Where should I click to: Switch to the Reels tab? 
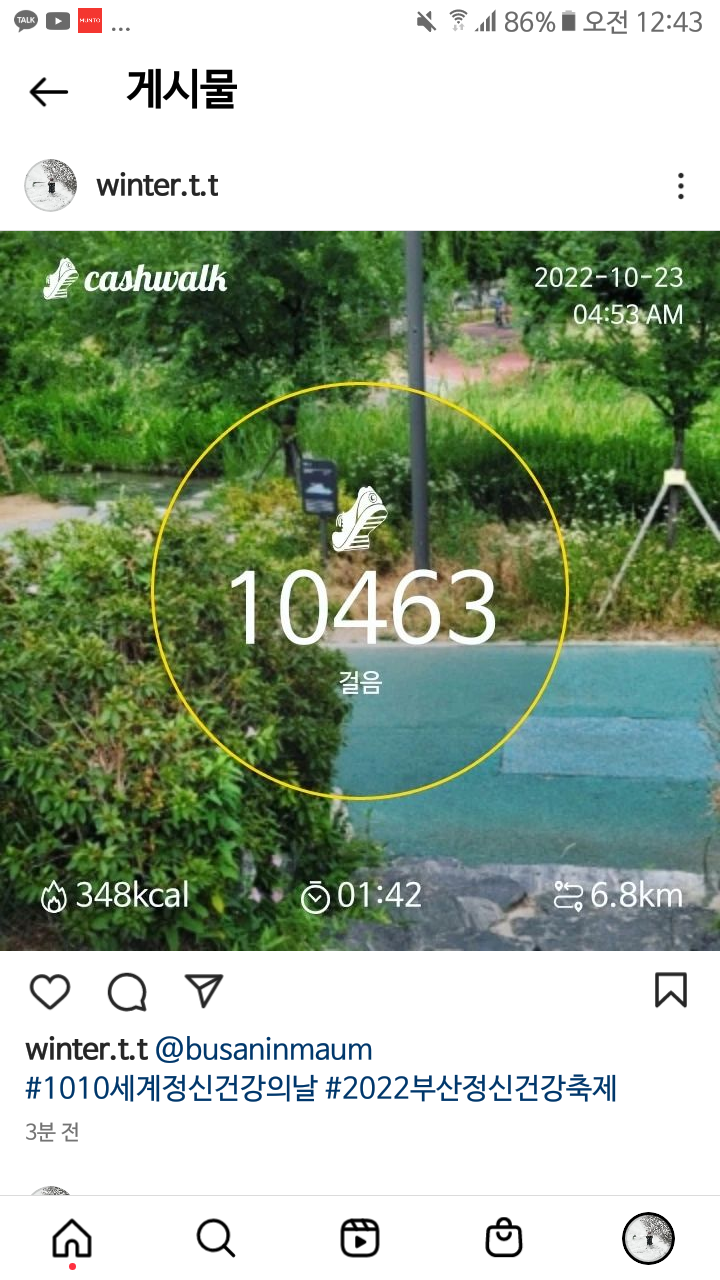pos(360,1240)
